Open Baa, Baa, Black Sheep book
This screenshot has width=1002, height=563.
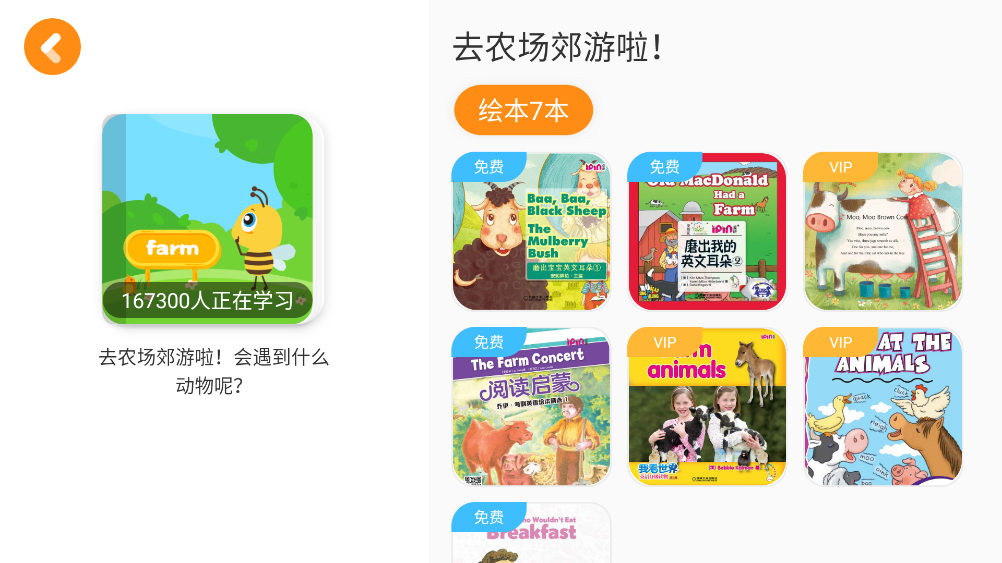(x=531, y=232)
